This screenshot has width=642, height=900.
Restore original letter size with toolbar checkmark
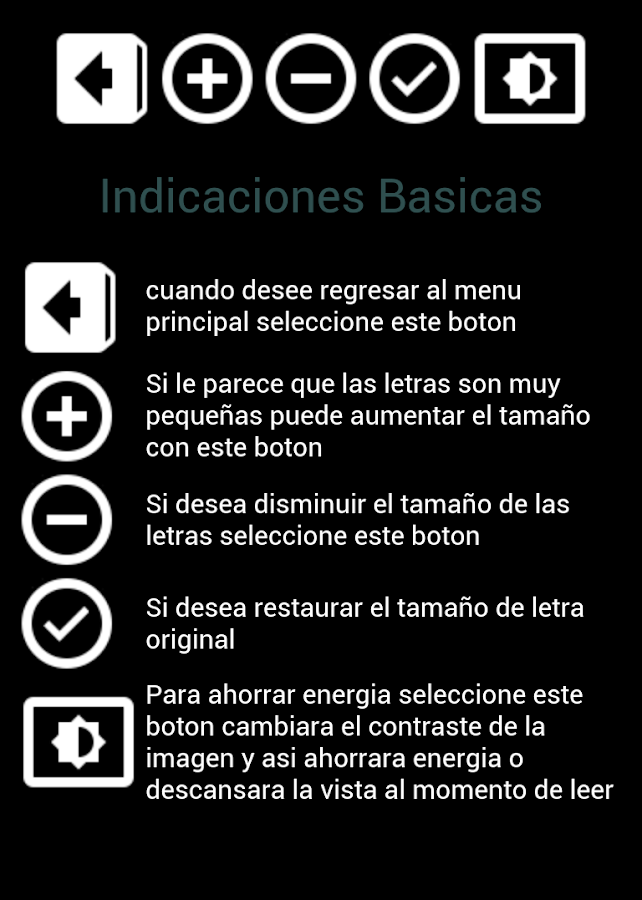(414, 79)
